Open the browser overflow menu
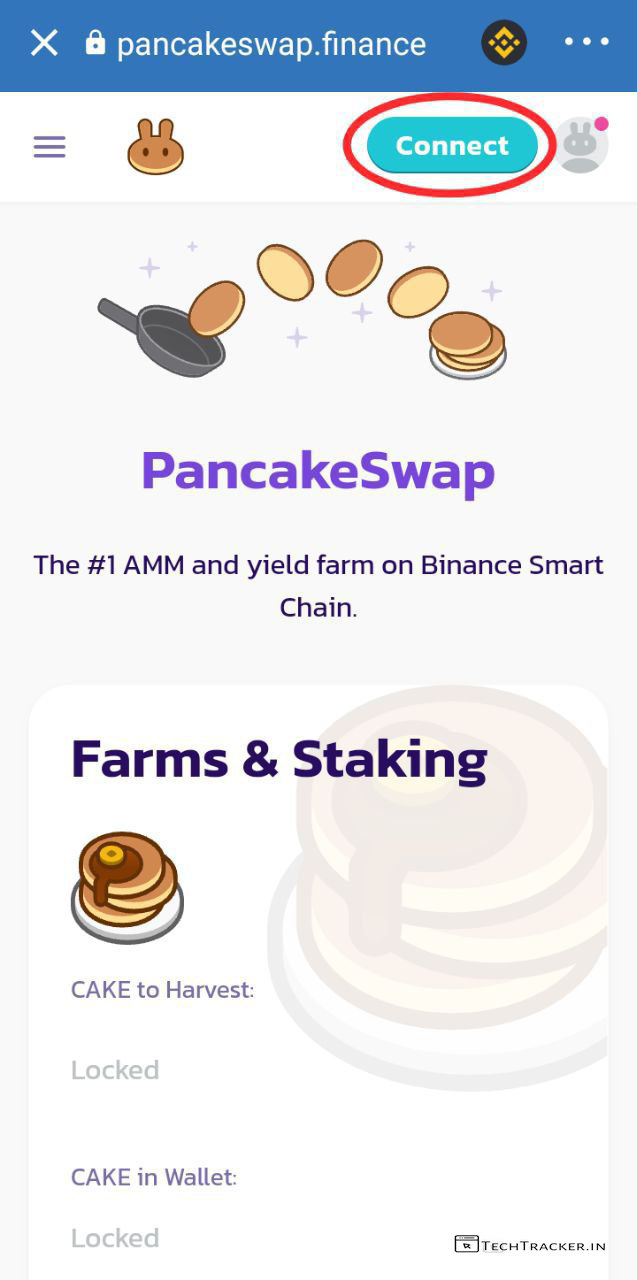The height and width of the screenshot is (1280, 637). 586,42
